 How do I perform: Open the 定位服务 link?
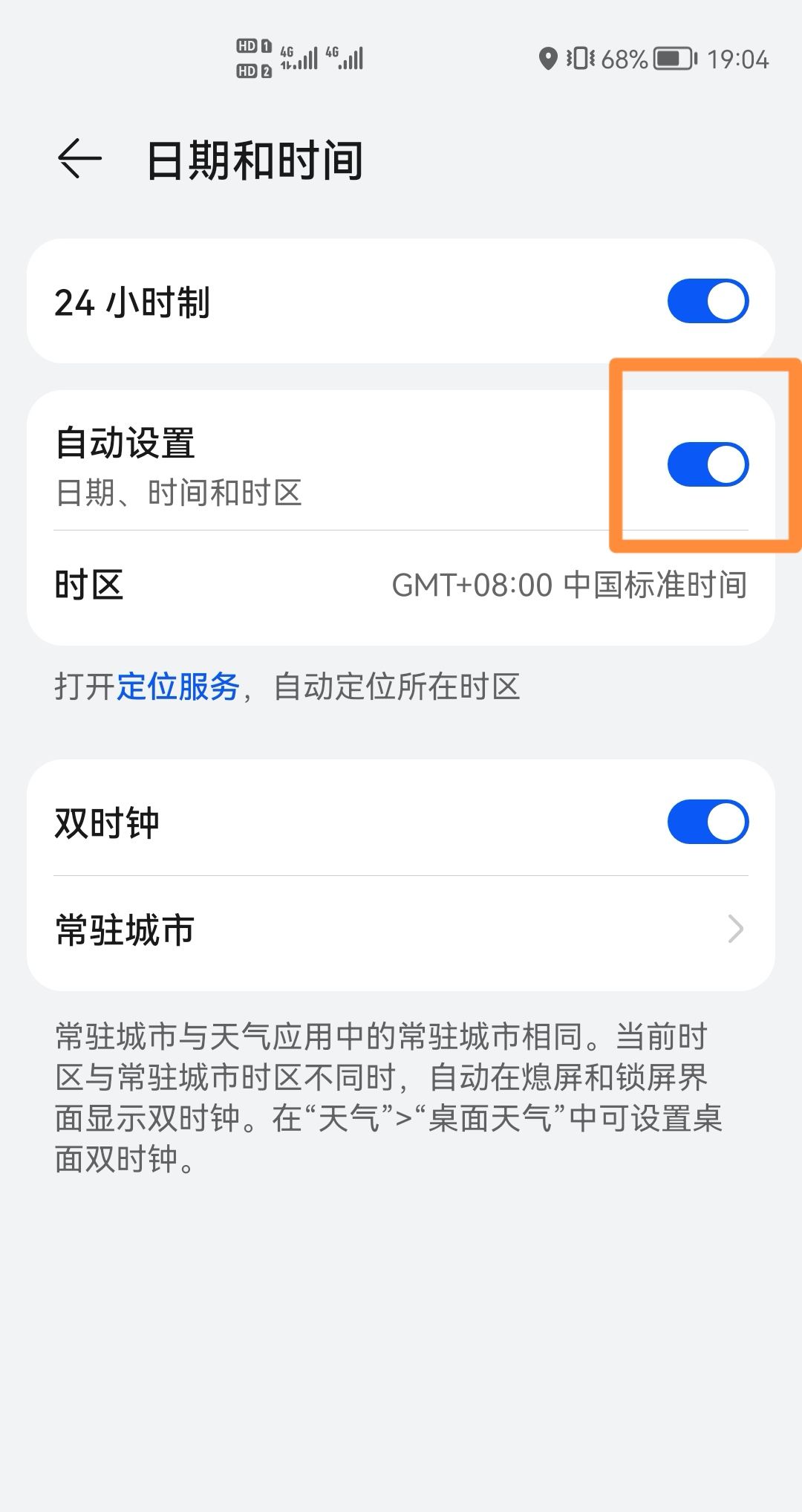coord(177,687)
